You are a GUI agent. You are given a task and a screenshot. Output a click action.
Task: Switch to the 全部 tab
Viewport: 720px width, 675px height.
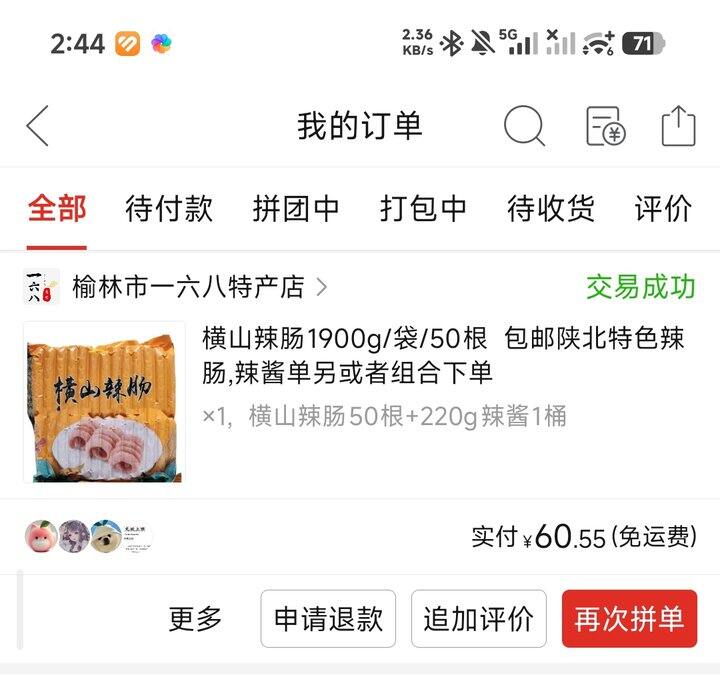(x=57, y=209)
